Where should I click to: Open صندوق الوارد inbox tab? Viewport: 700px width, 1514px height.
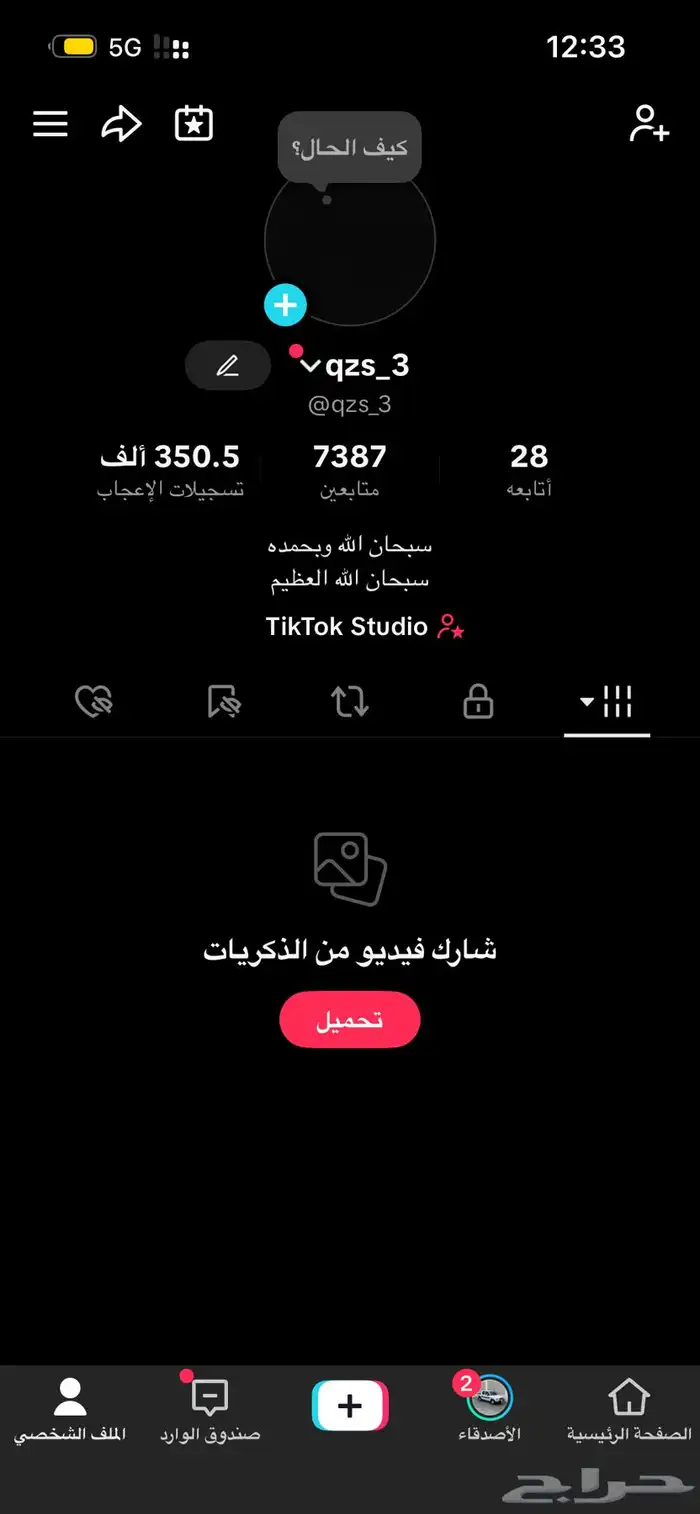210,1409
